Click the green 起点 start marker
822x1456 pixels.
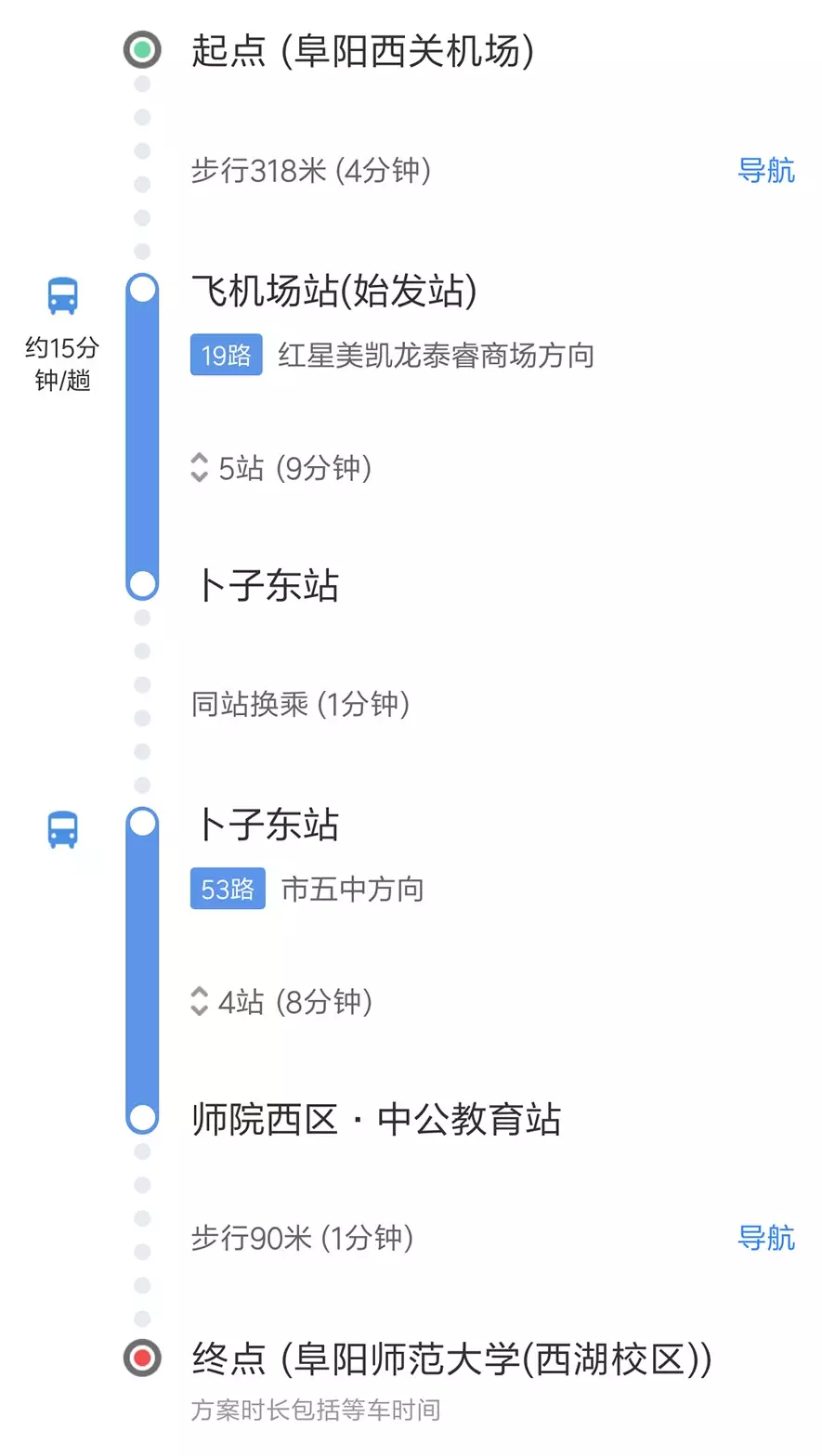pos(141,51)
